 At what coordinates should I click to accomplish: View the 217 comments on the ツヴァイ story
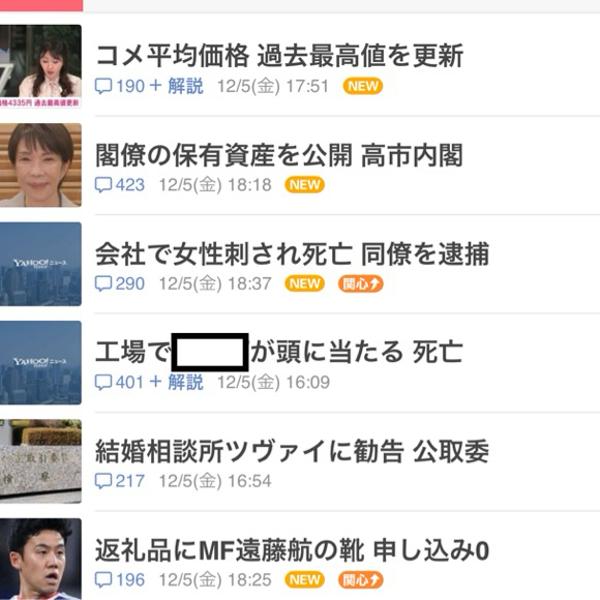(x=121, y=481)
